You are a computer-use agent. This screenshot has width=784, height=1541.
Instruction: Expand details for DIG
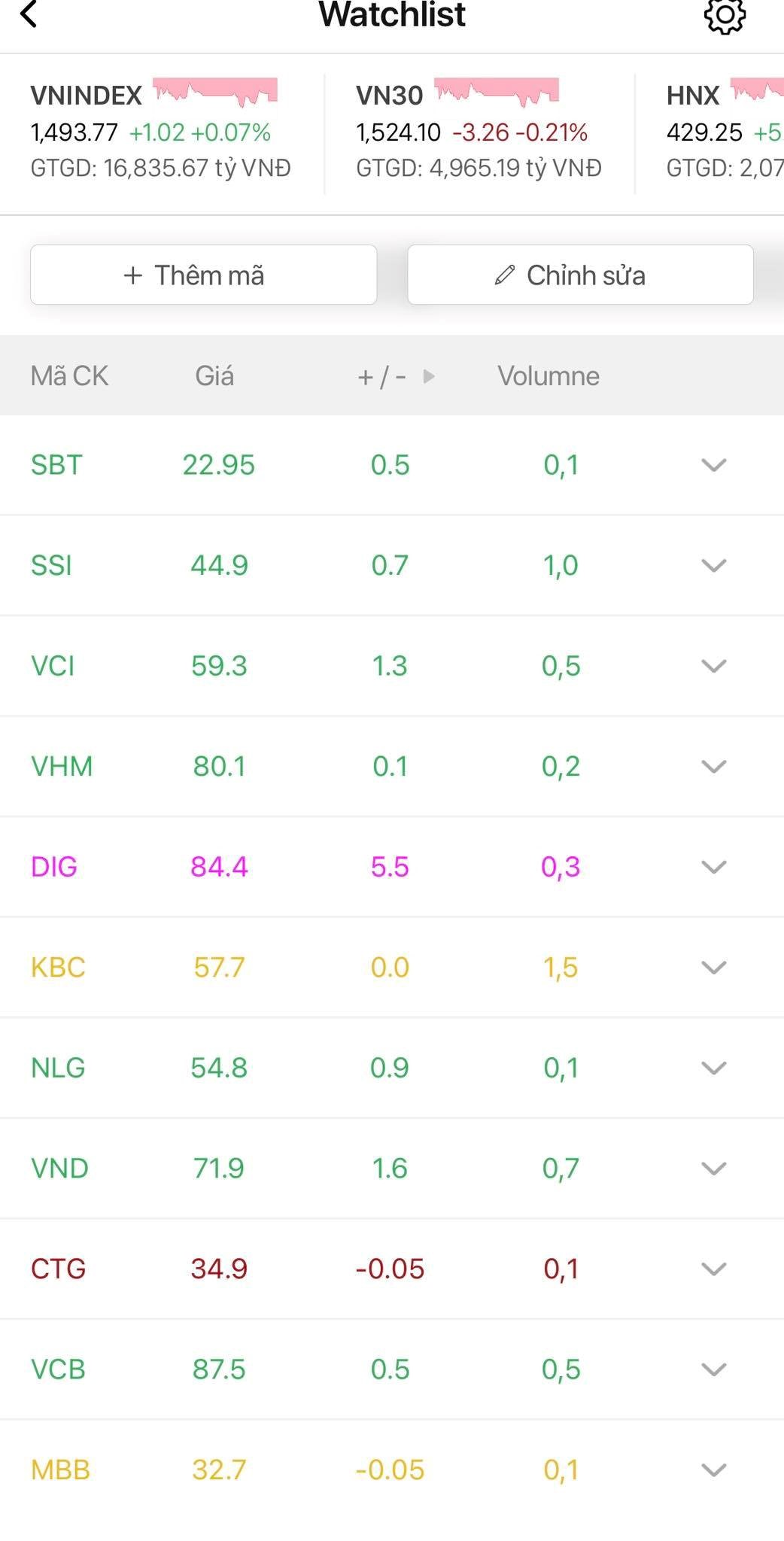click(x=713, y=867)
